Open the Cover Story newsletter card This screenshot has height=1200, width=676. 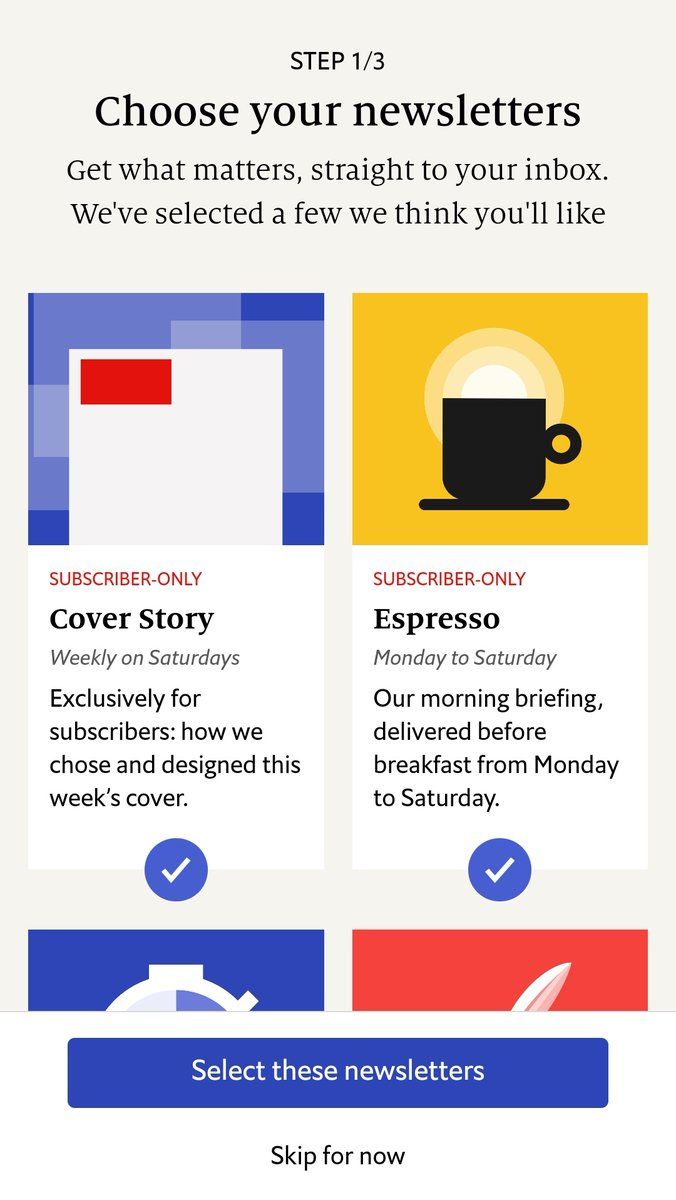click(176, 581)
